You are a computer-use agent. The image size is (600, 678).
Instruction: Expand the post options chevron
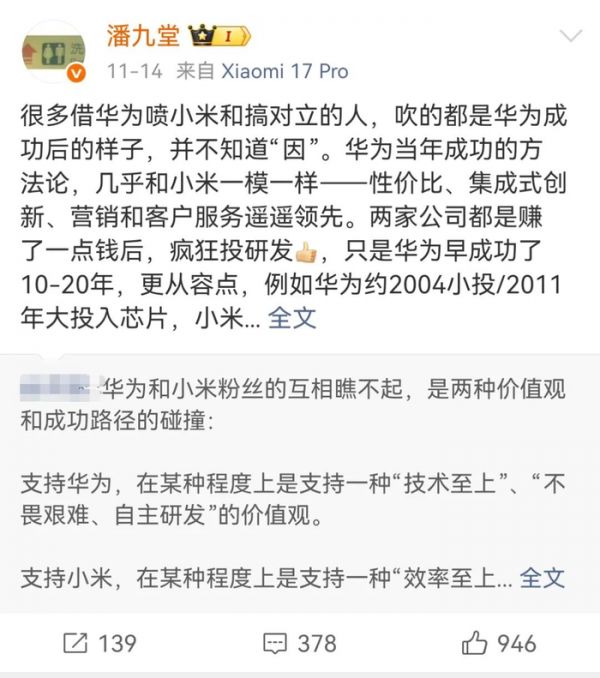point(571,36)
